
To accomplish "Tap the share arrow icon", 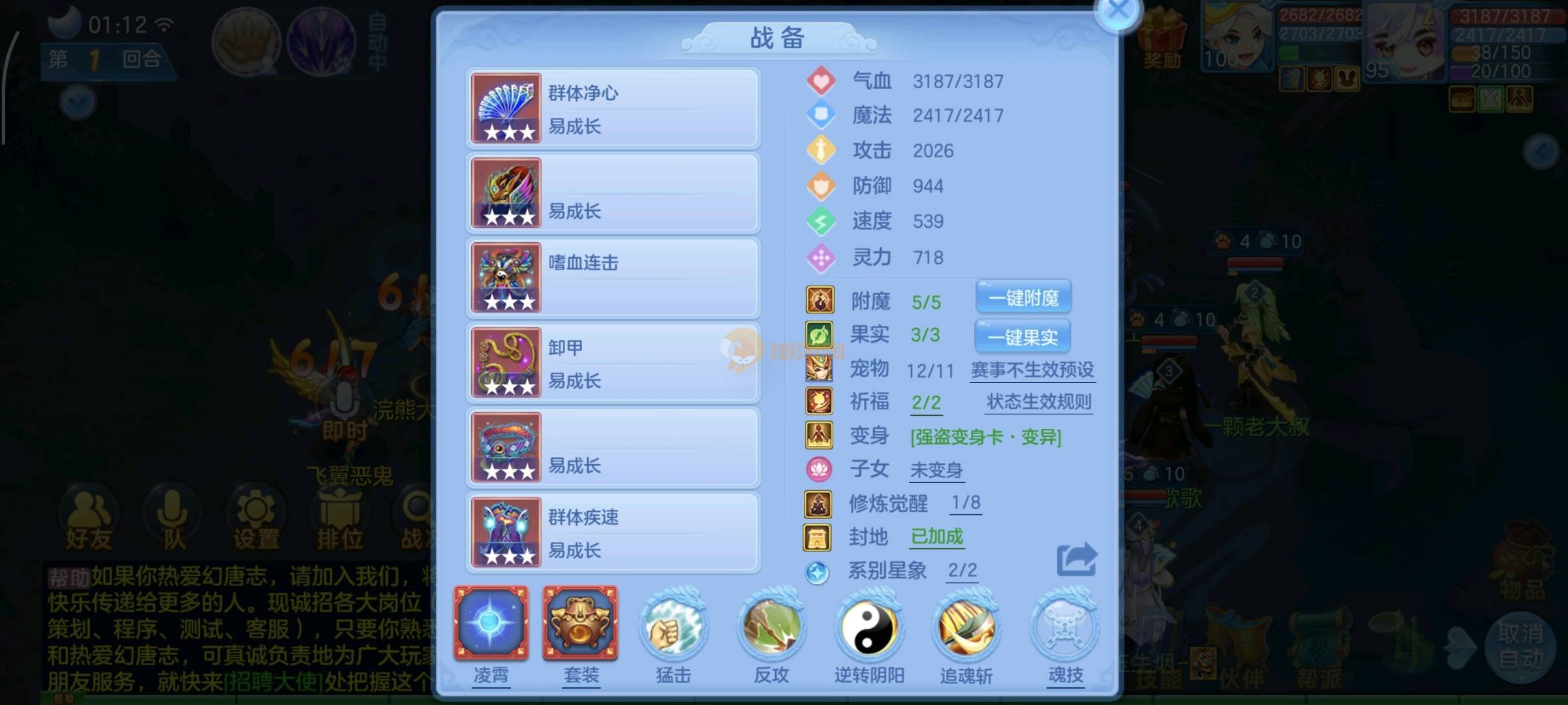I will pos(1076,559).
